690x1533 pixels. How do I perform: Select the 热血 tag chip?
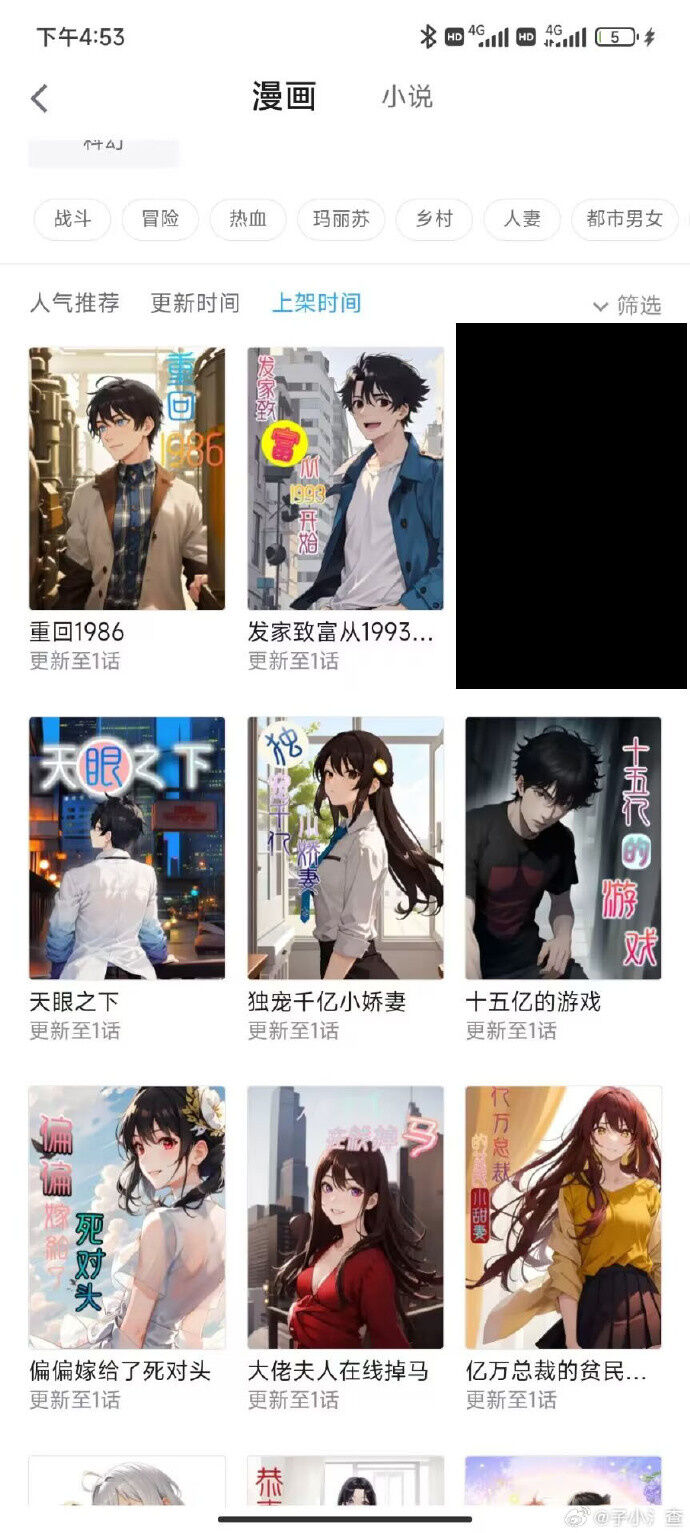248,219
